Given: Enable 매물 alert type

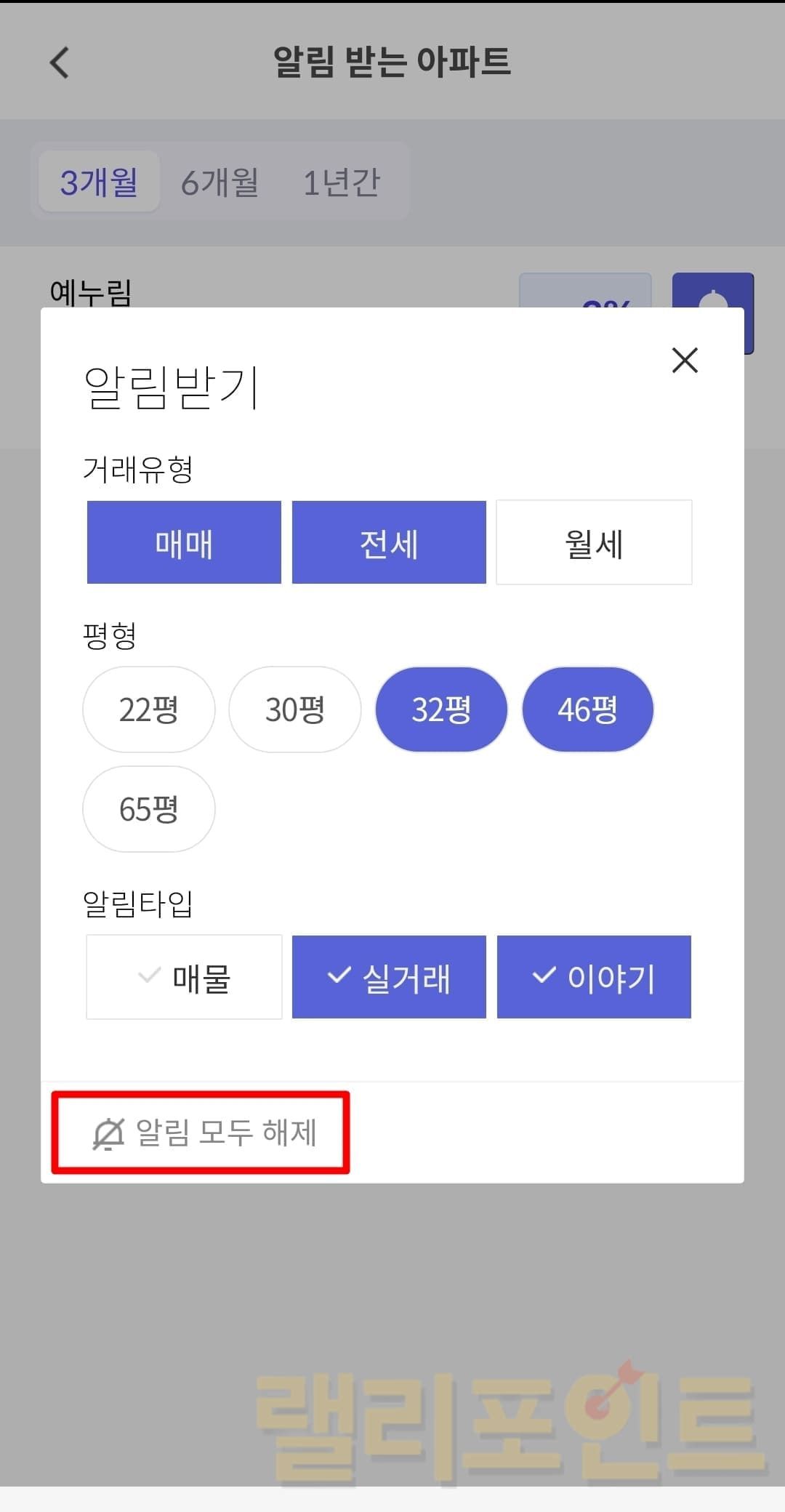Looking at the screenshot, I should (184, 977).
